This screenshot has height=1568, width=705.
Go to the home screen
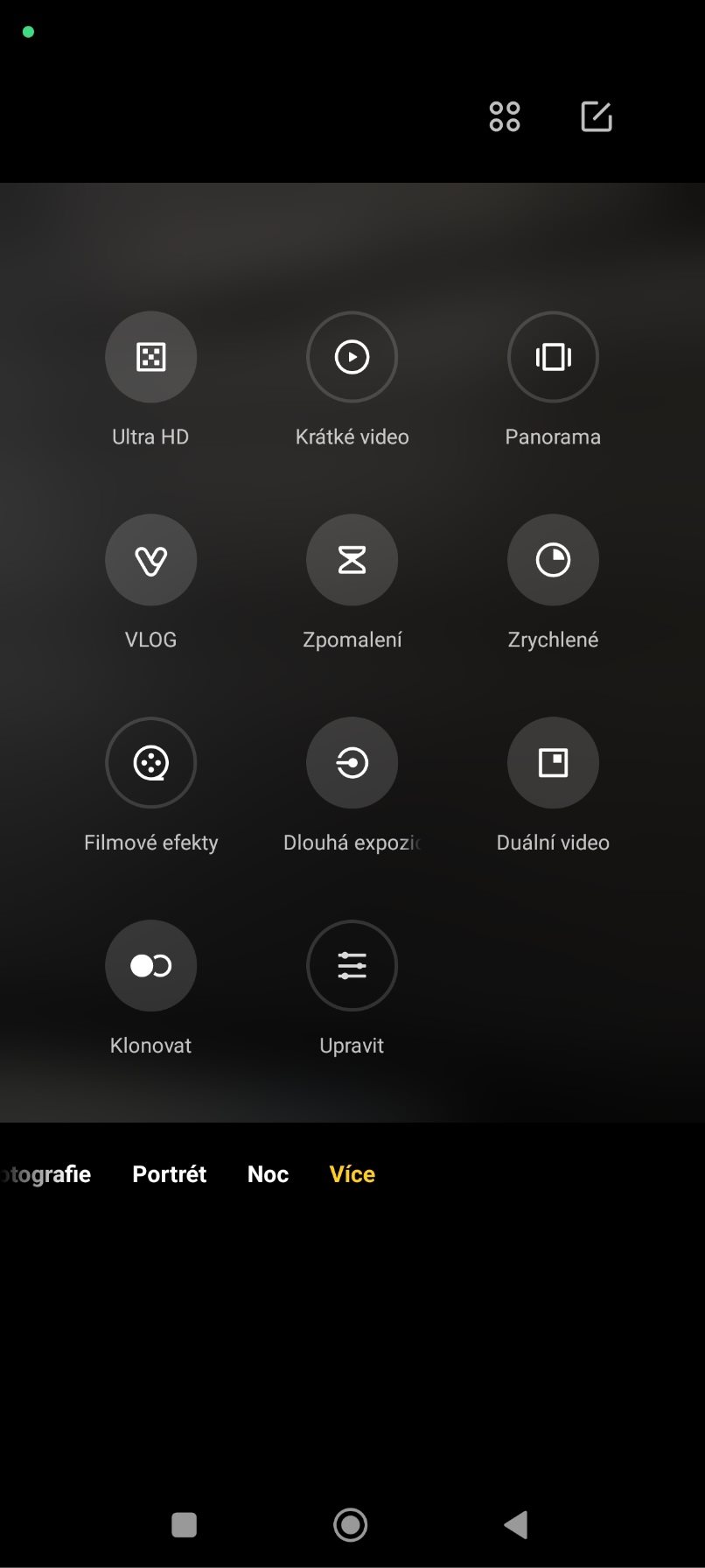pyautogui.click(x=351, y=1525)
